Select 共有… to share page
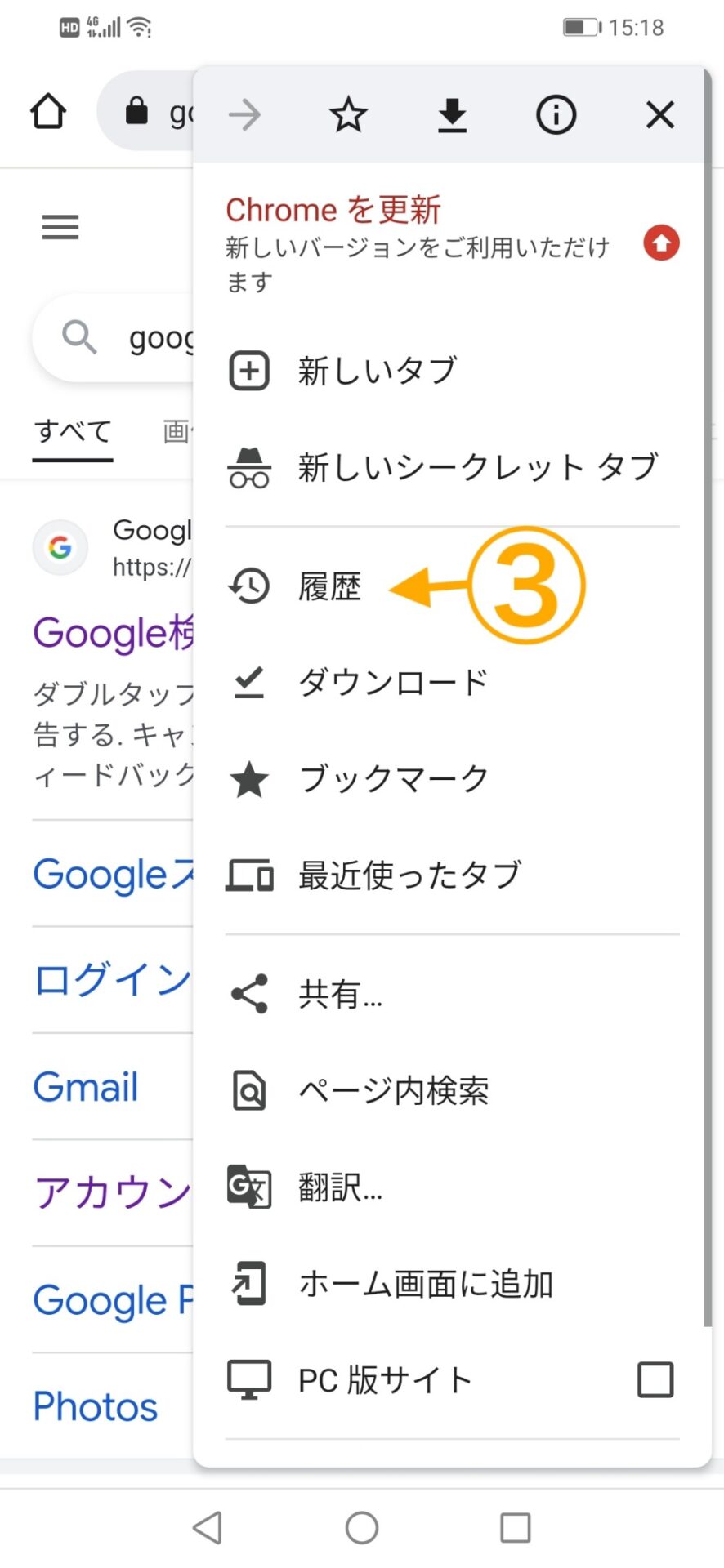This screenshot has width=724, height=1568. (x=452, y=994)
